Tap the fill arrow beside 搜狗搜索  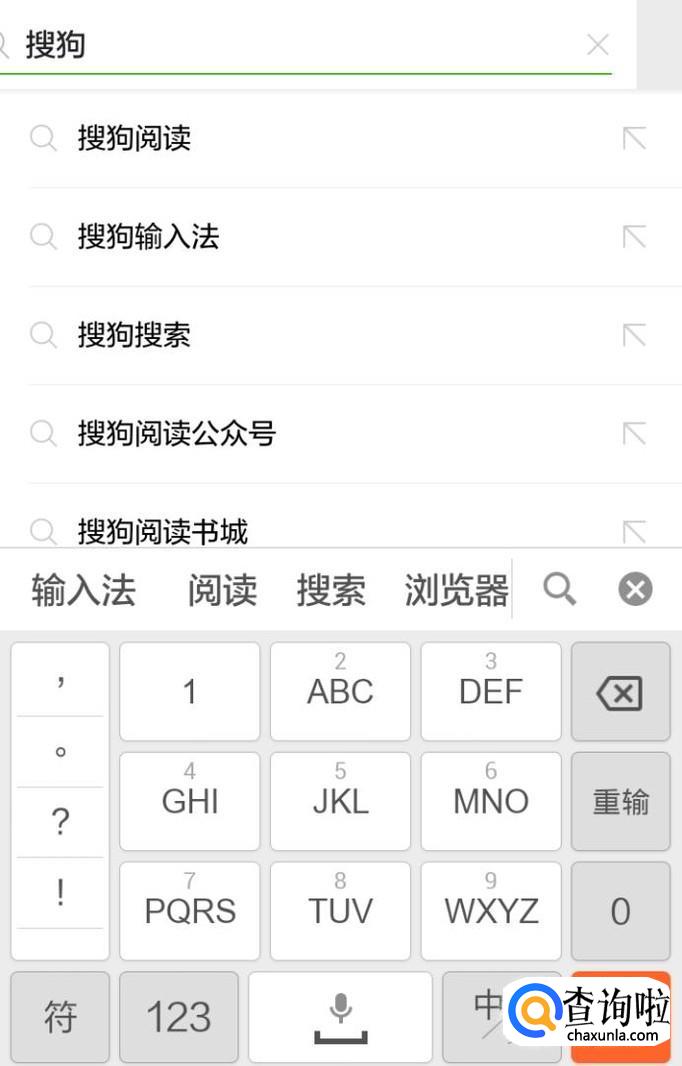634,335
